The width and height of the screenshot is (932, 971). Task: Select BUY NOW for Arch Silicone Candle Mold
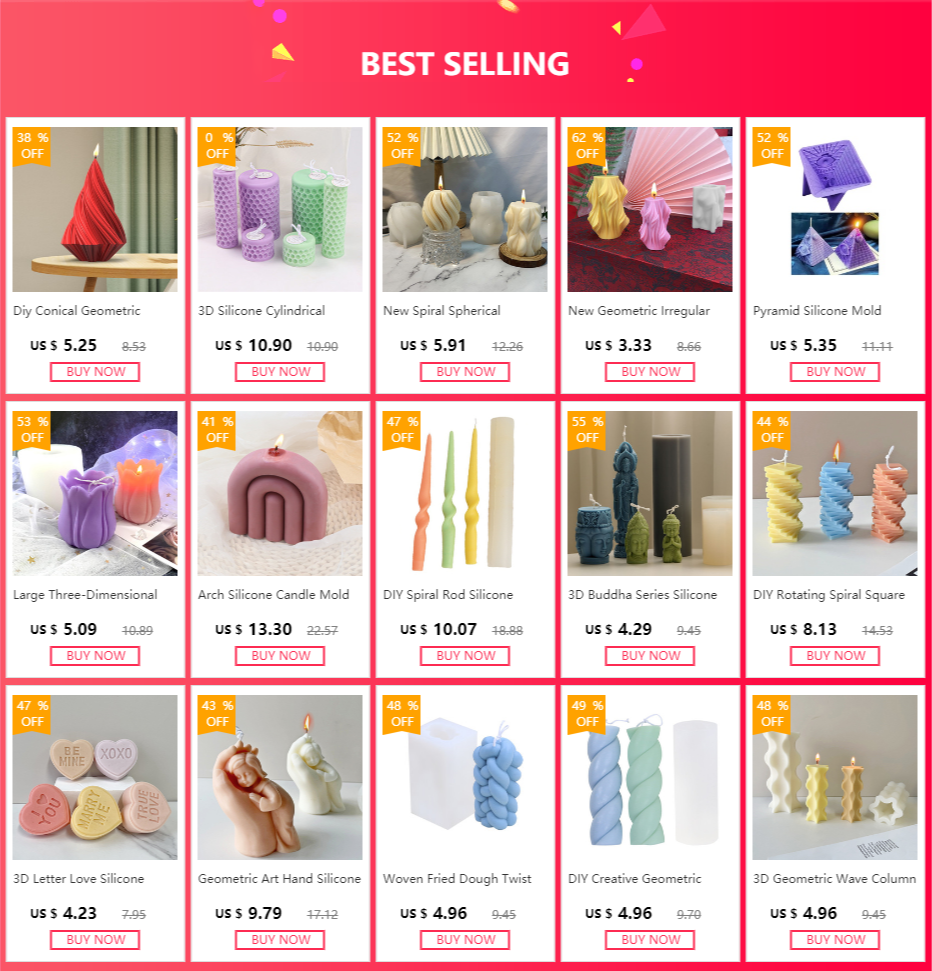(280, 656)
